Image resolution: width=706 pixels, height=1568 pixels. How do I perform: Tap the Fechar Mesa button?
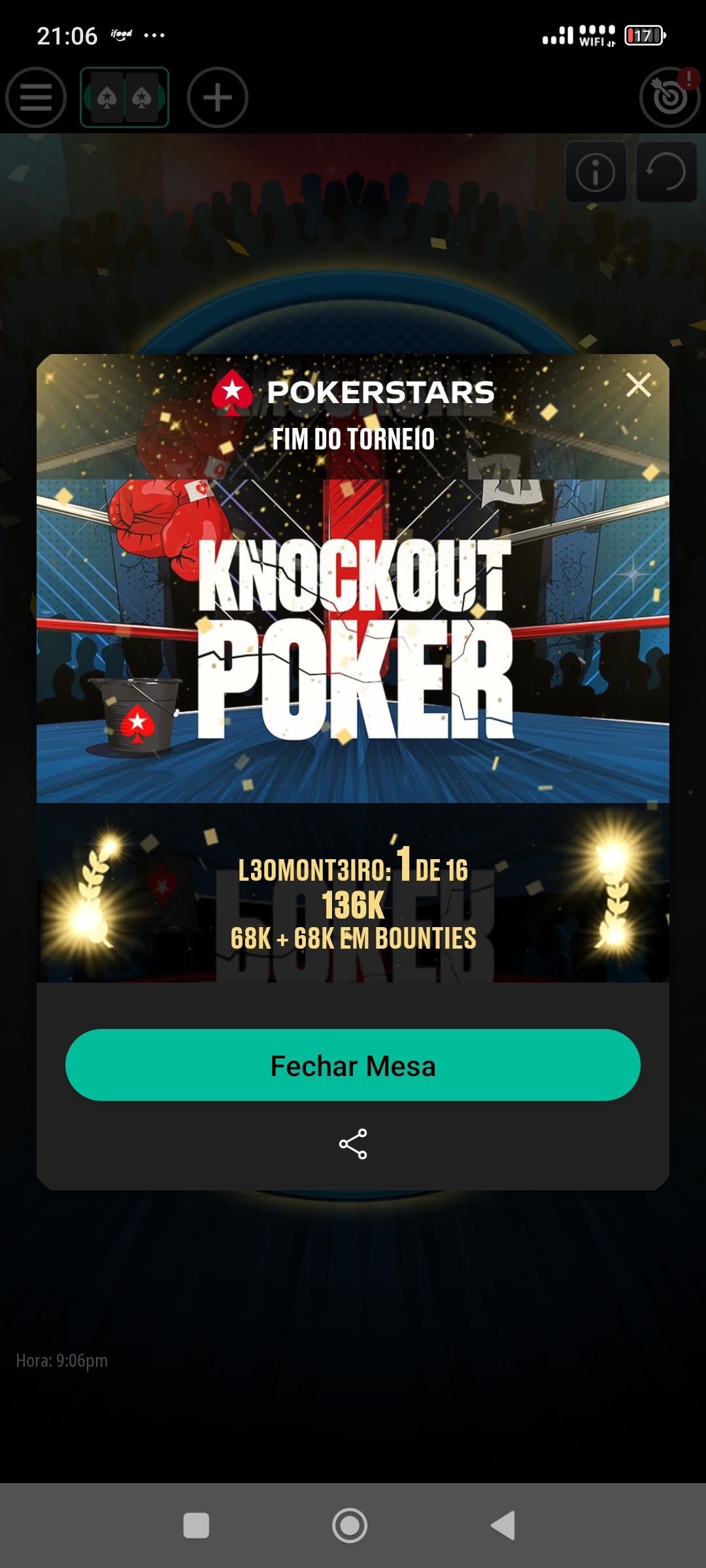(x=353, y=1065)
